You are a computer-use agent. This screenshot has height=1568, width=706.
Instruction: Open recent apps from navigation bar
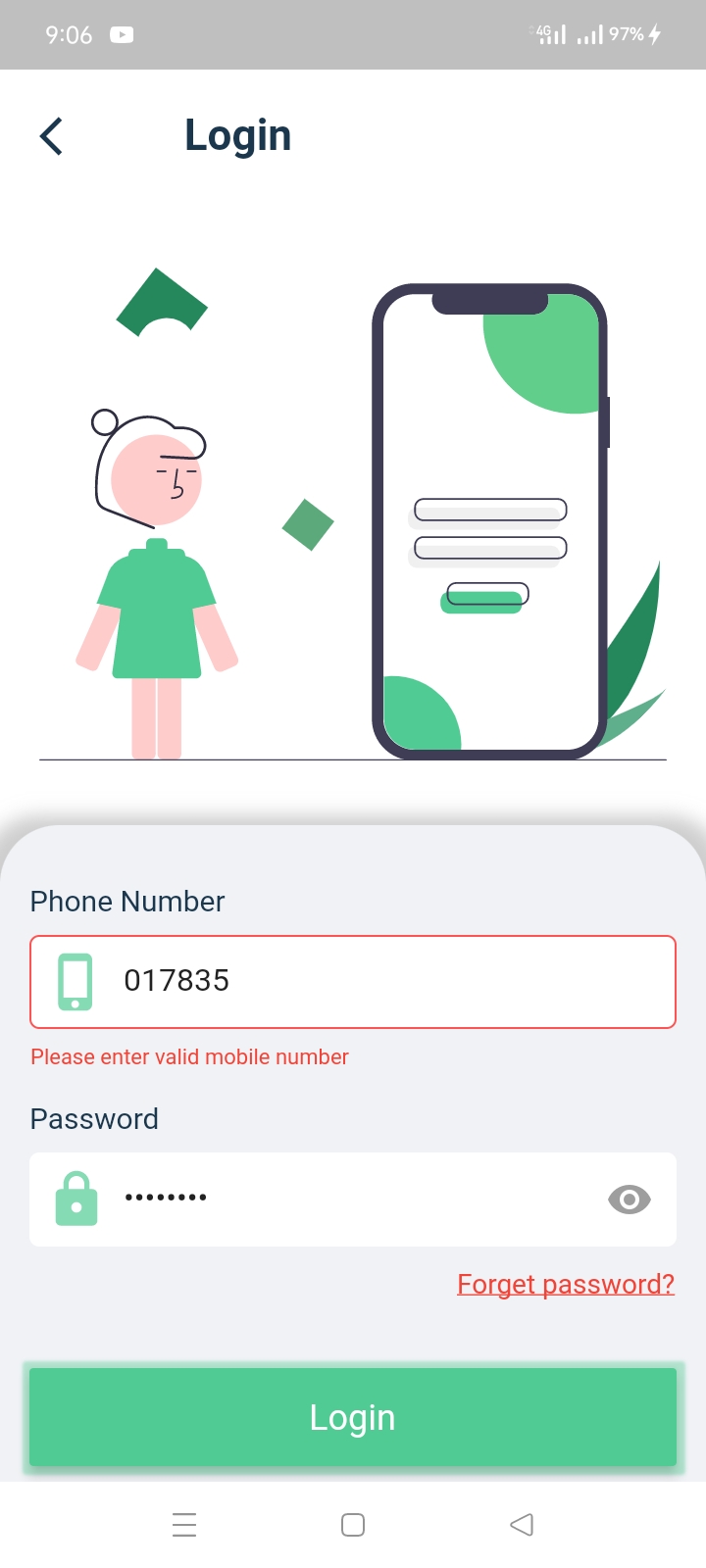pos(184,1525)
